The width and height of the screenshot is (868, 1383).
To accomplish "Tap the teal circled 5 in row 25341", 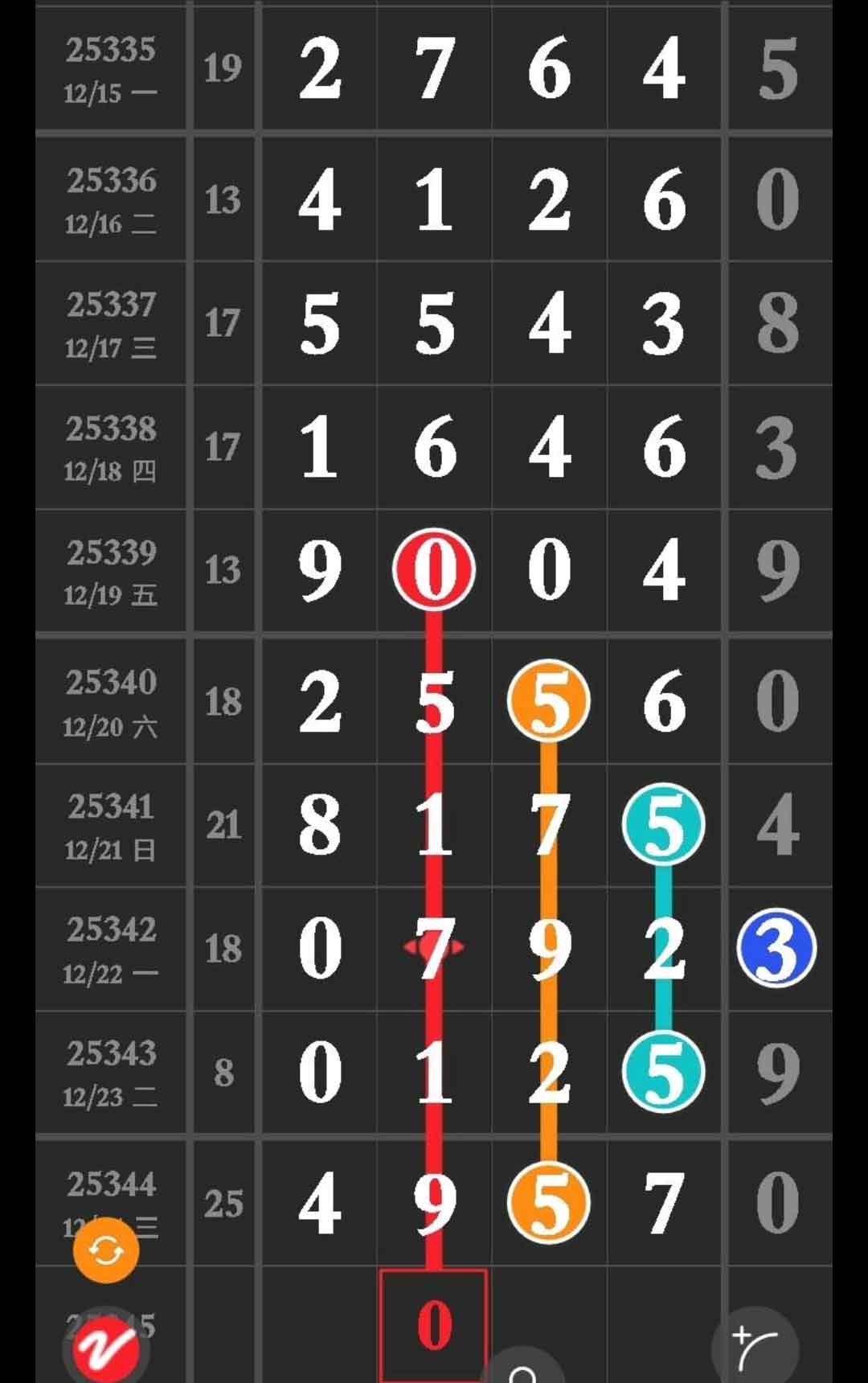I will [664, 825].
